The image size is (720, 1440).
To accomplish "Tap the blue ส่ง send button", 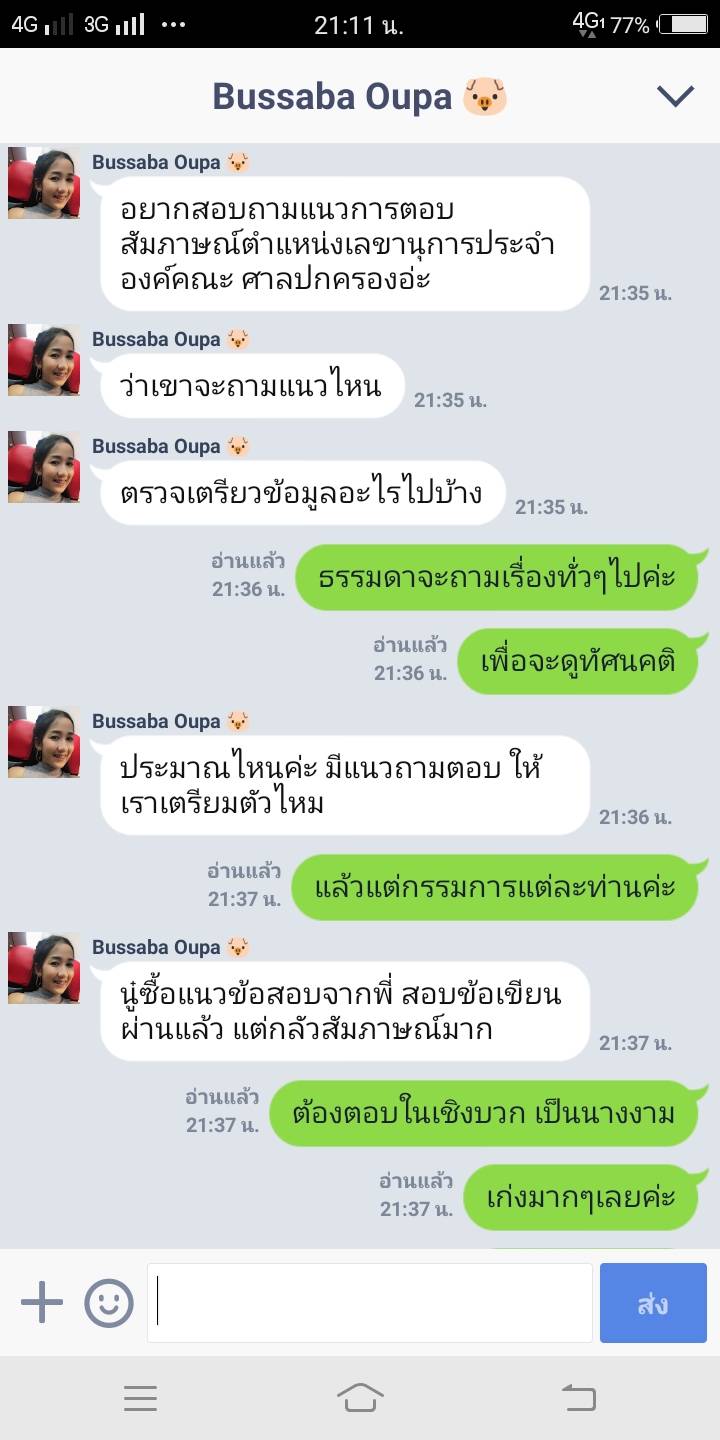I will pos(653,1303).
